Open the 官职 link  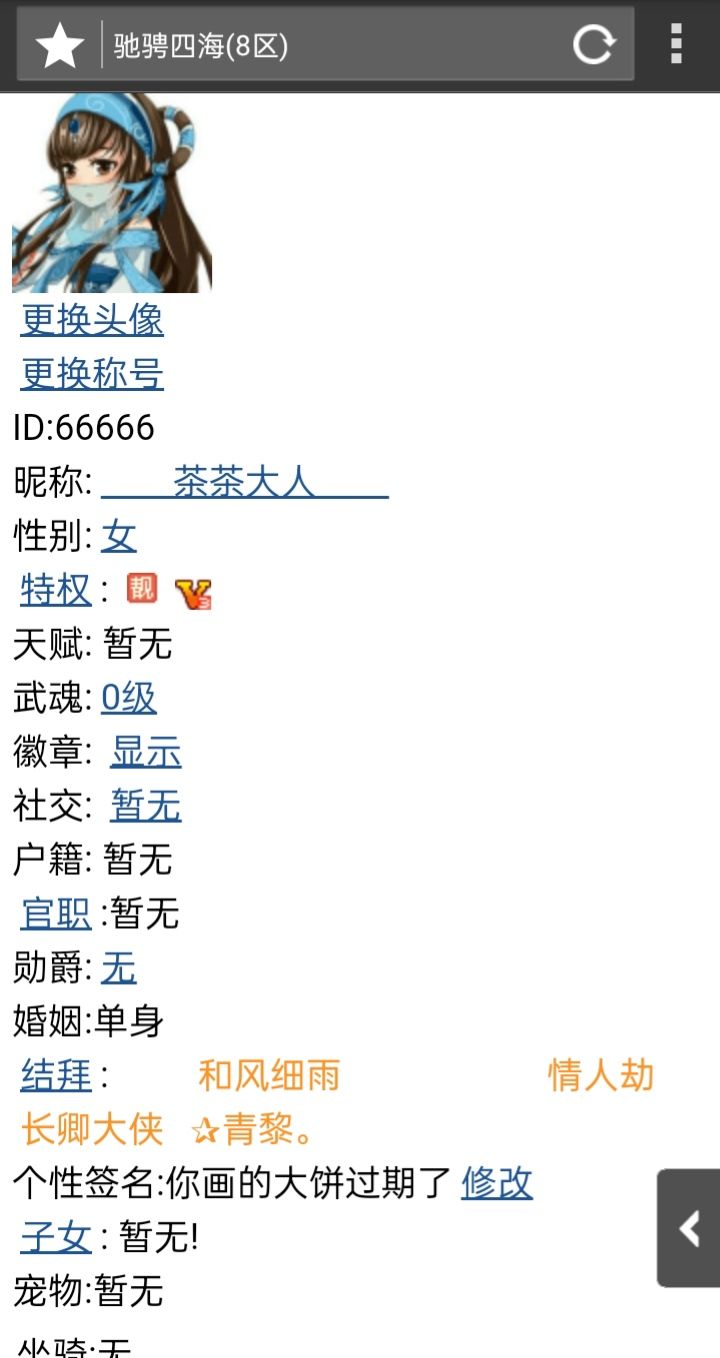tap(56, 913)
